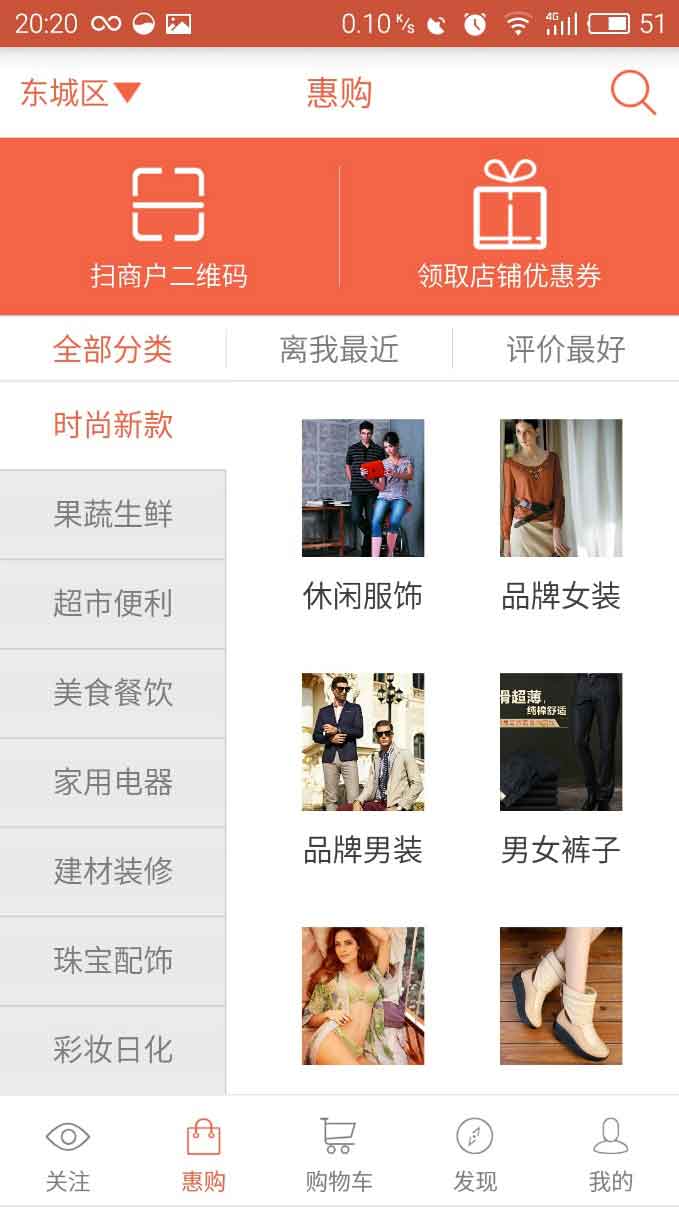This screenshot has width=679, height=1207.
Task: Open the 珠宝配饰 category
Action: click(x=113, y=960)
